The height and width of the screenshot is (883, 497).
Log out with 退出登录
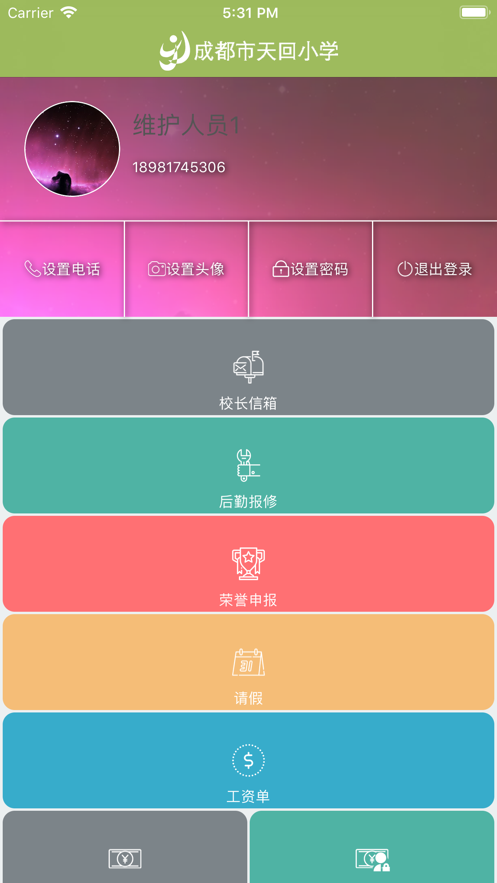pyautogui.click(x=435, y=269)
